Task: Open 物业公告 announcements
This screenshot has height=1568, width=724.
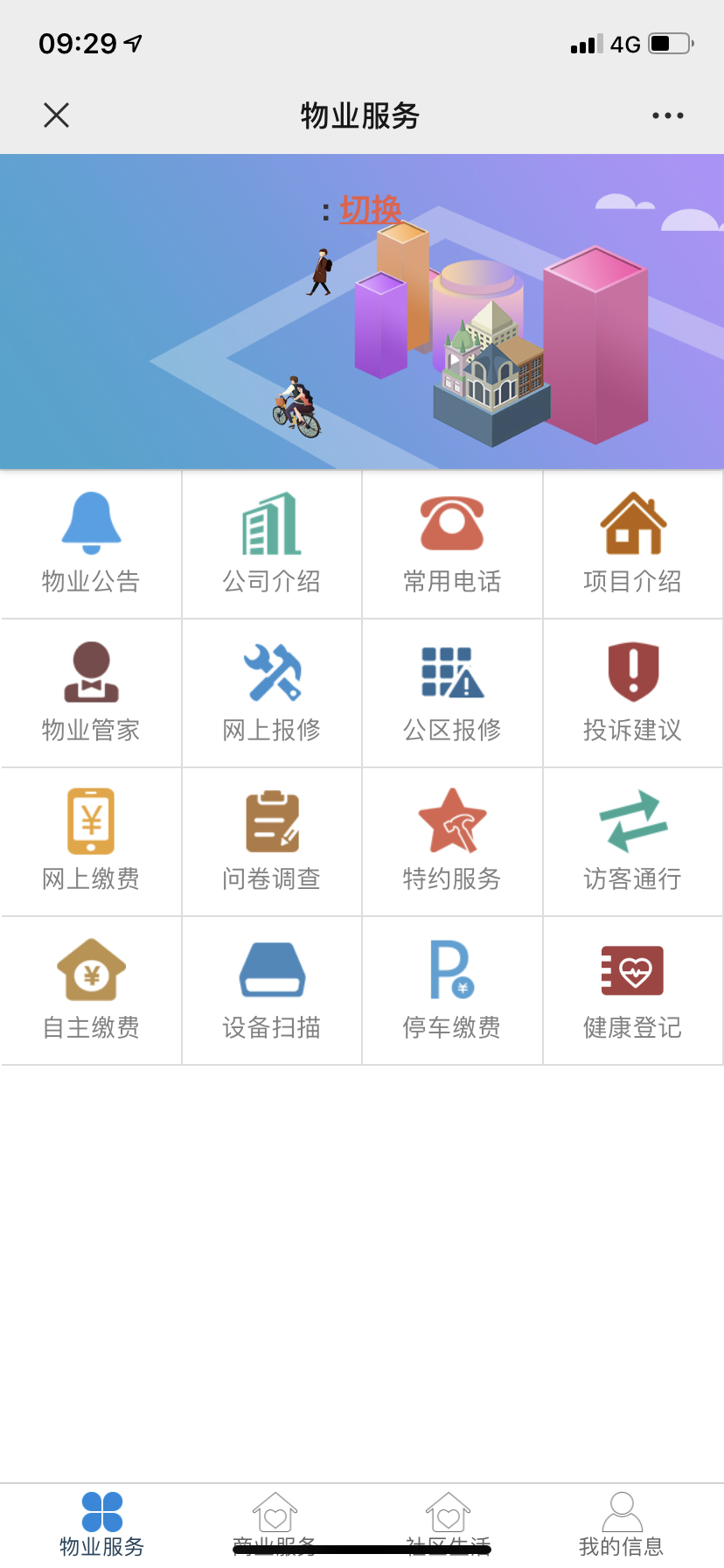Action: 91,544
